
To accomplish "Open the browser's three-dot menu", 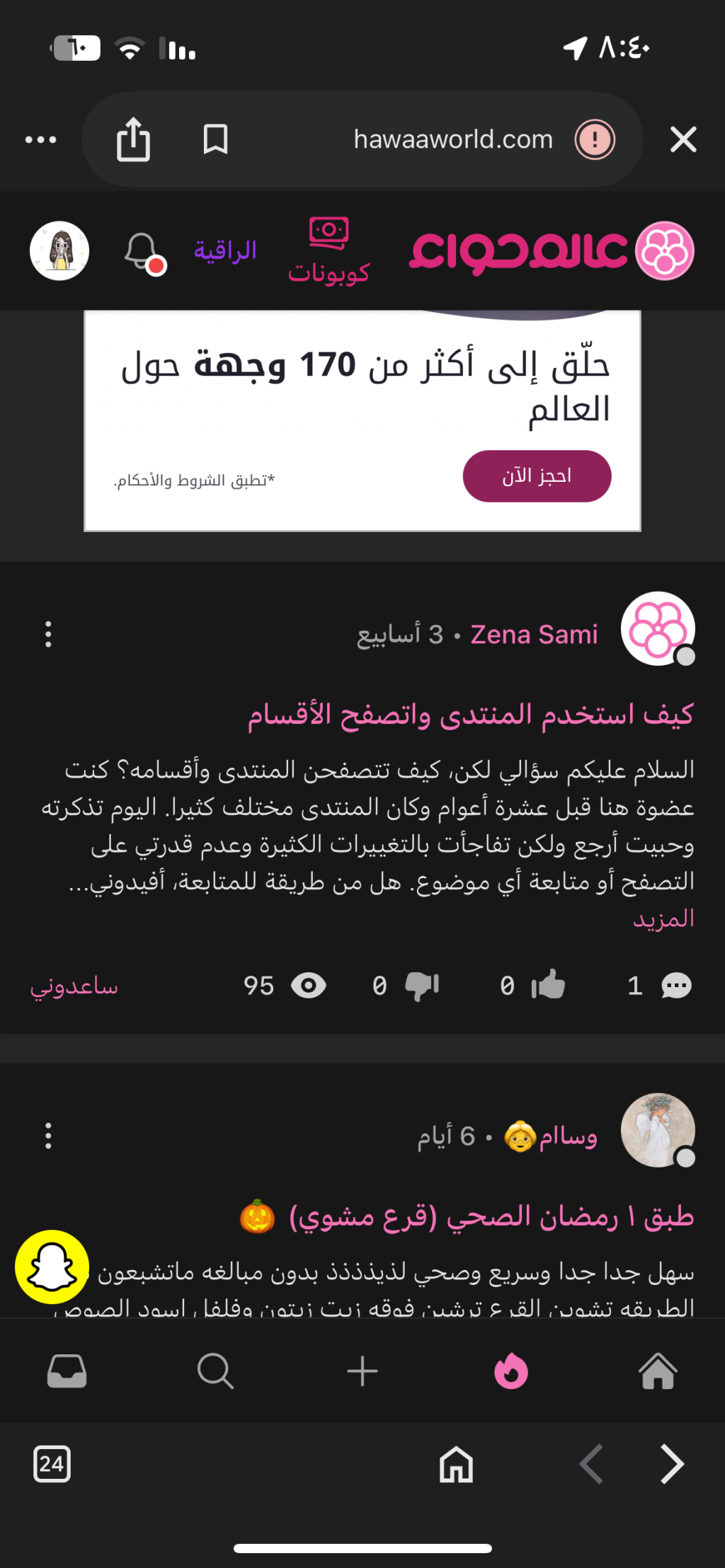I will tap(41, 139).
